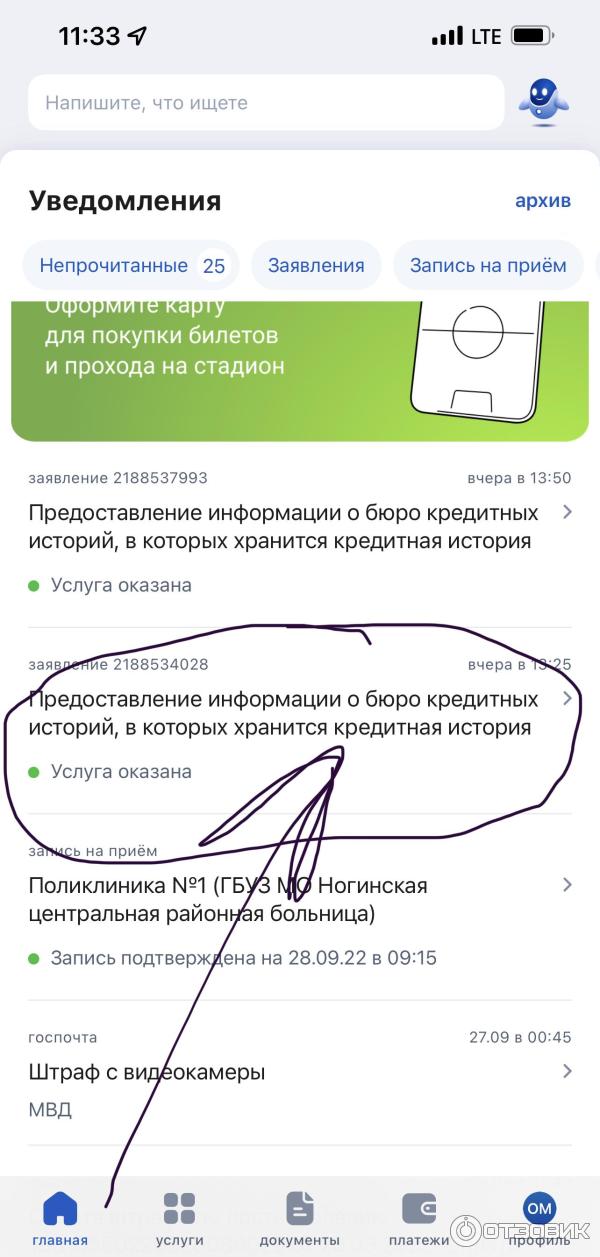The image size is (600, 1257).
Task: Switch to the платежи tab
Action: (420, 1219)
